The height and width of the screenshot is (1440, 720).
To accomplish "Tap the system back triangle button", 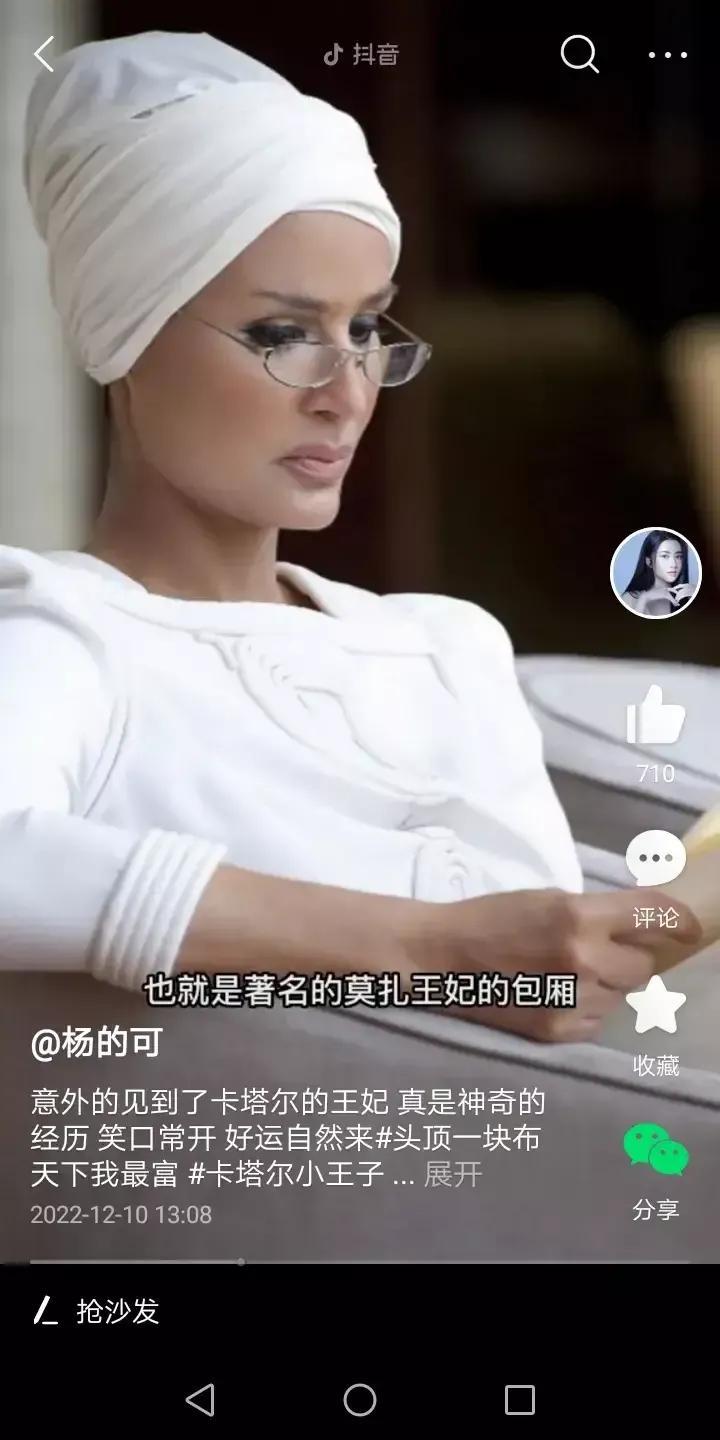I will [x=200, y=1400].
